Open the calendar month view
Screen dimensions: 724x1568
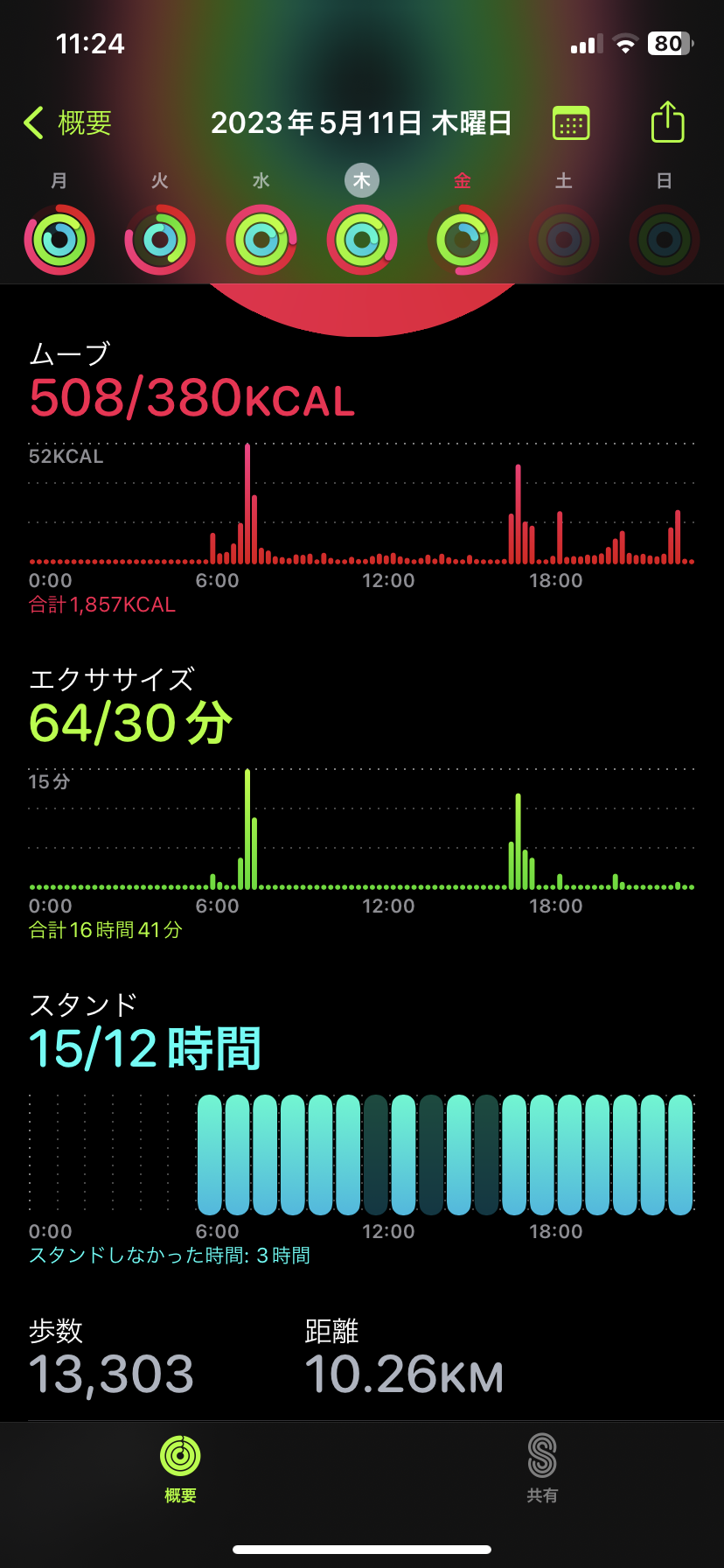571,123
